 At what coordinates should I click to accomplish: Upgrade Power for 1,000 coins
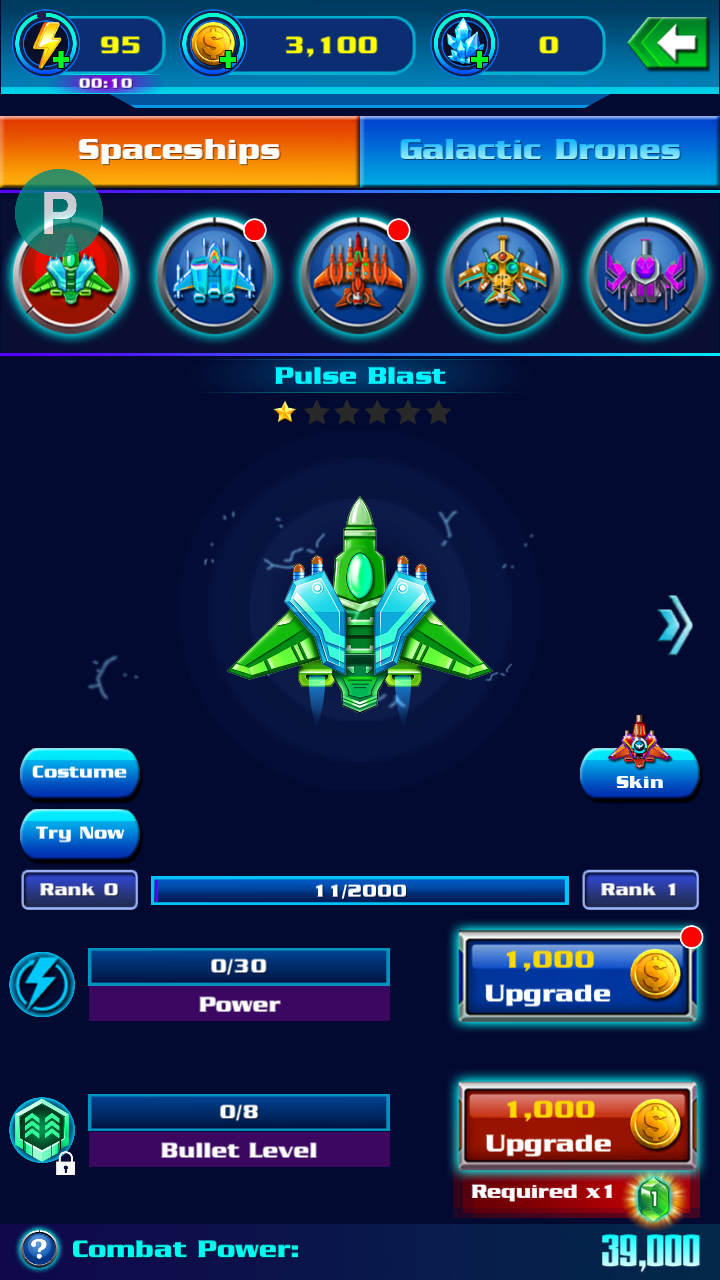(x=577, y=977)
